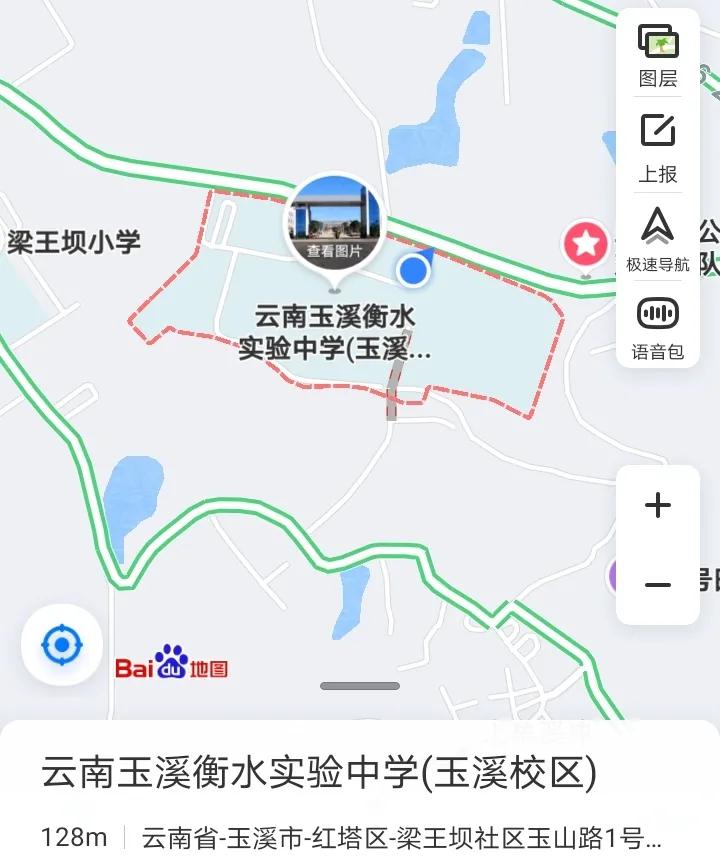
Task: Tap 上报 to report an issue
Action: 658,146
